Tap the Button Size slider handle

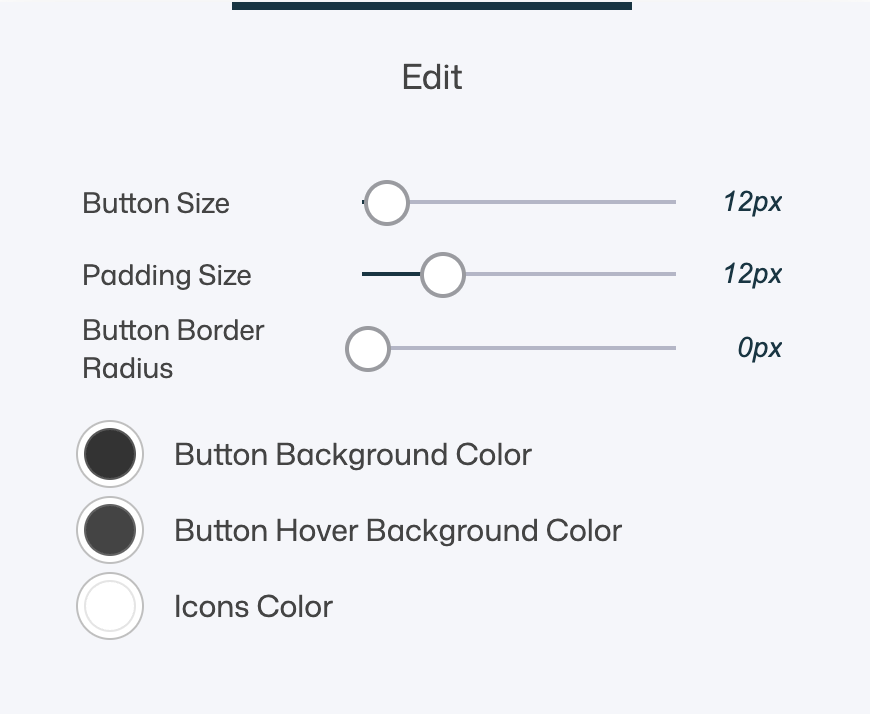[x=386, y=203]
